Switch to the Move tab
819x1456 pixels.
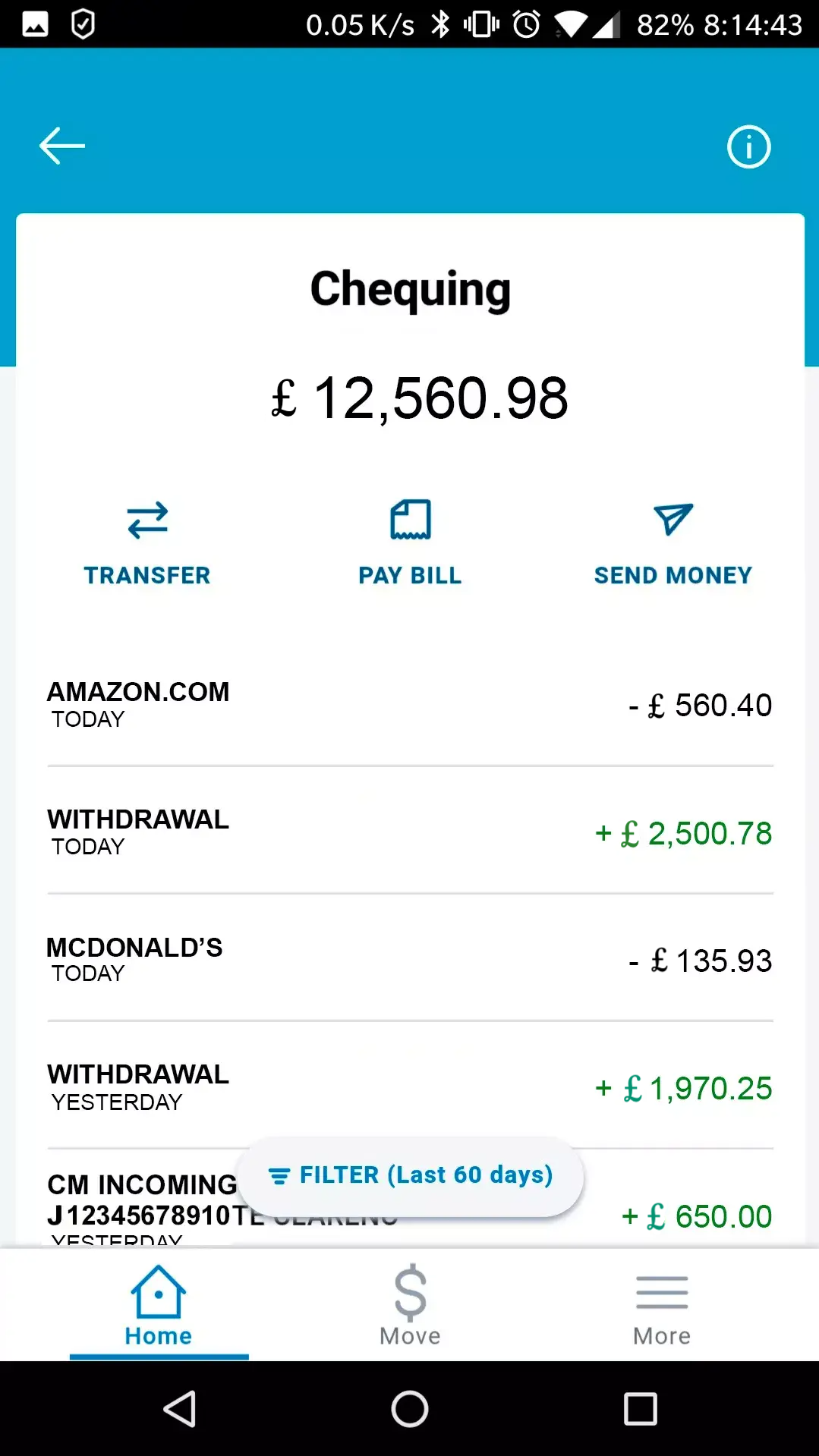[410, 1305]
